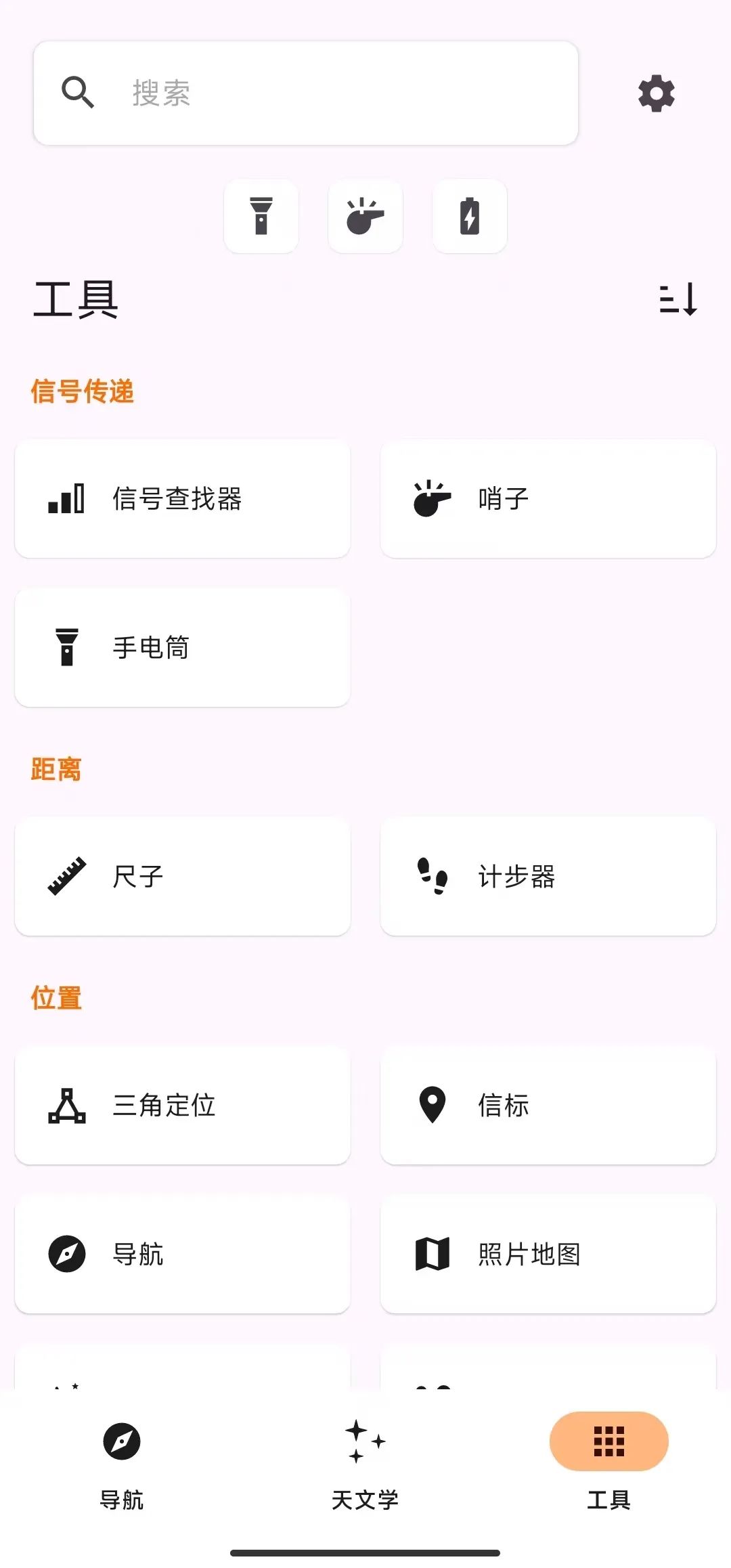Viewport: 731px width, 1568px height.
Task: Open the 导航 card under 位置
Action: point(183,1254)
